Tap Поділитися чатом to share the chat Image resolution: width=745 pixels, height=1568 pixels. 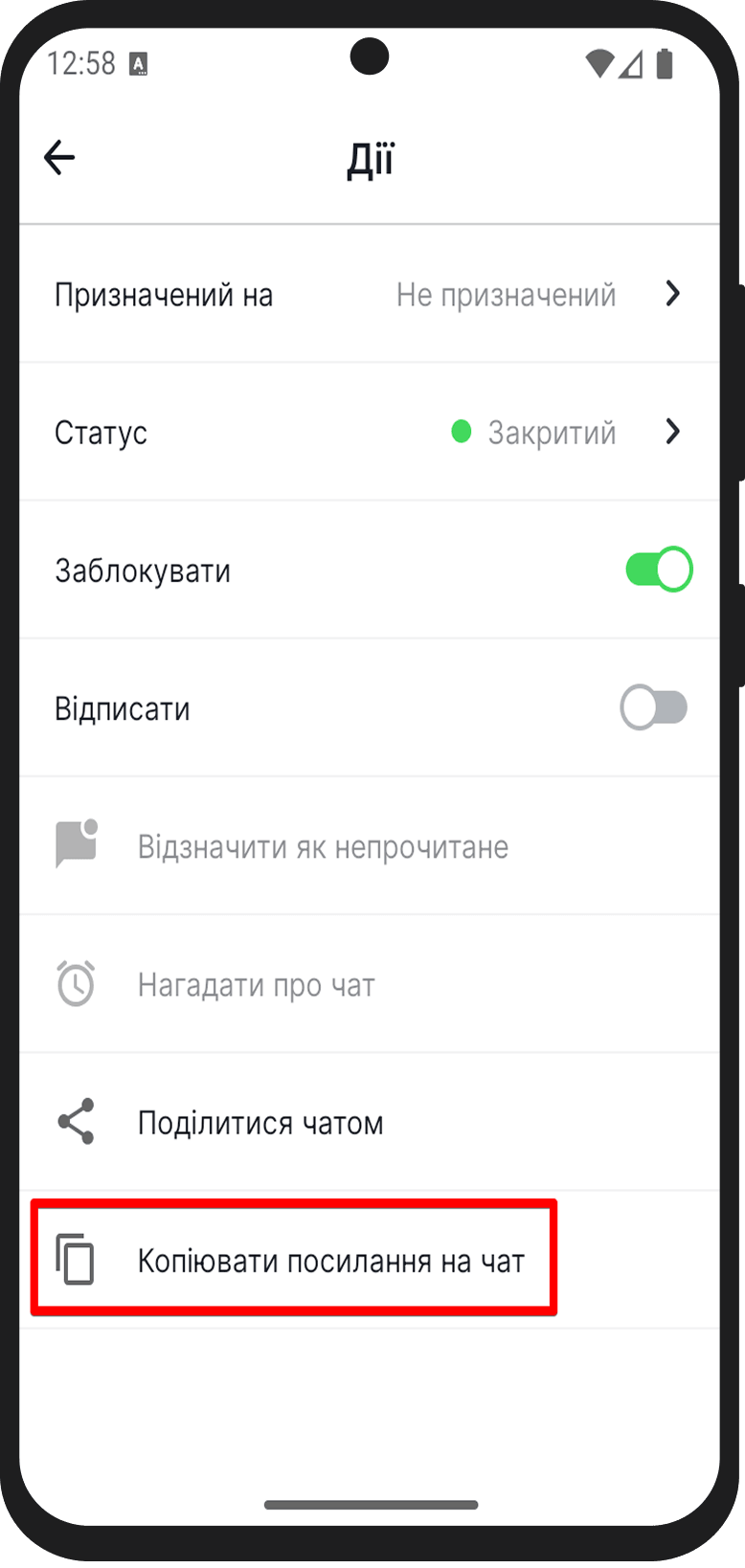coord(260,1122)
